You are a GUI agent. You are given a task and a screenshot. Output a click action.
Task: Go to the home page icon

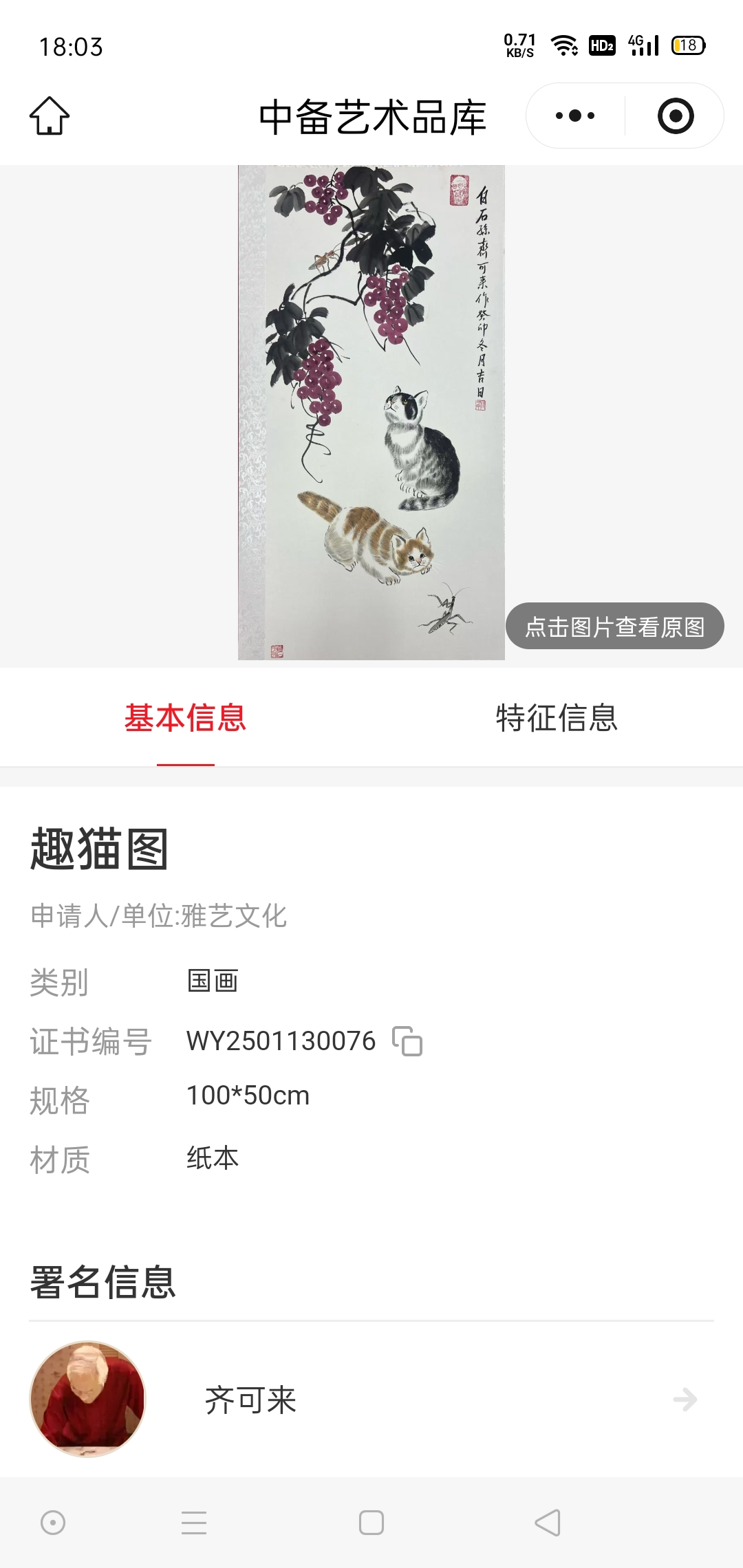50,116
